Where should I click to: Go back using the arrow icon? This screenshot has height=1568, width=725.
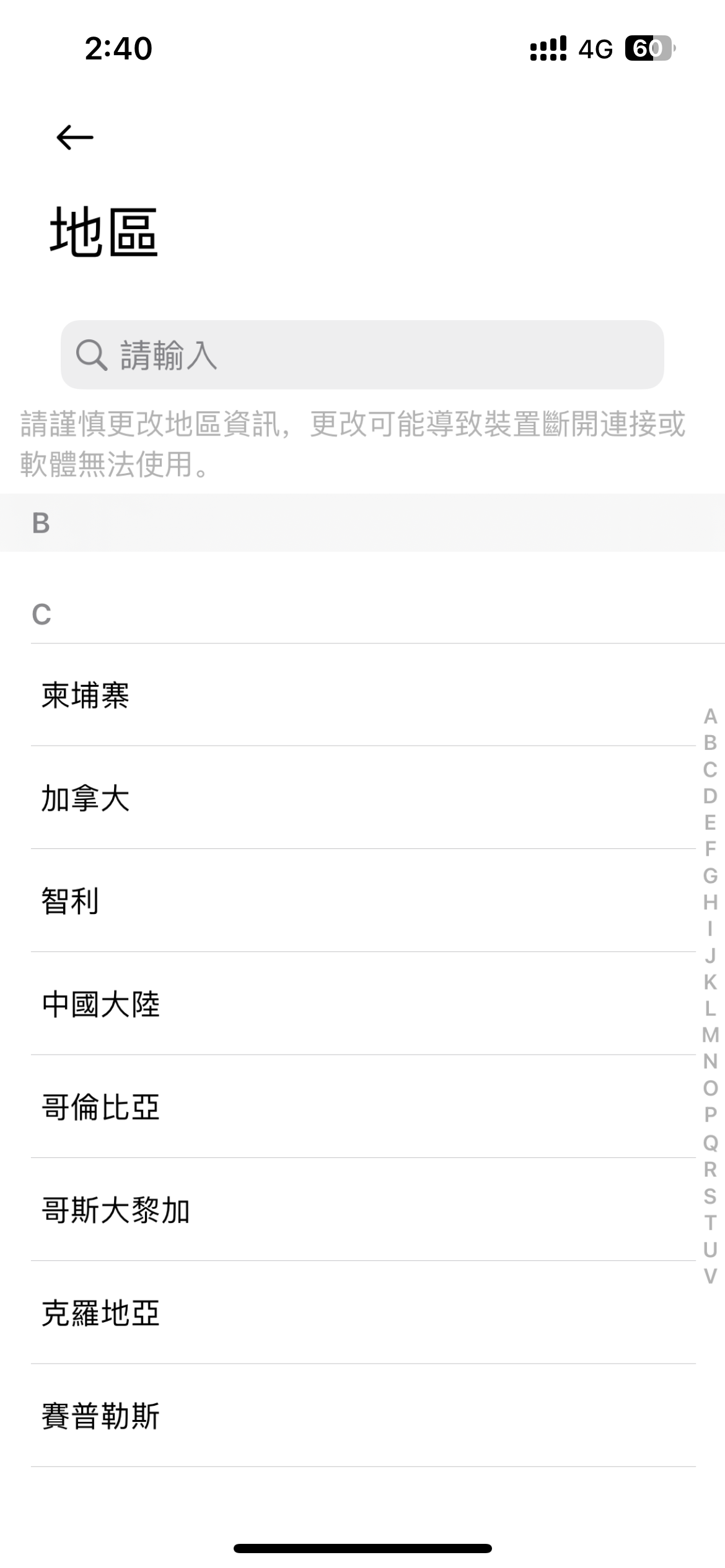click(x=75, y=137)
